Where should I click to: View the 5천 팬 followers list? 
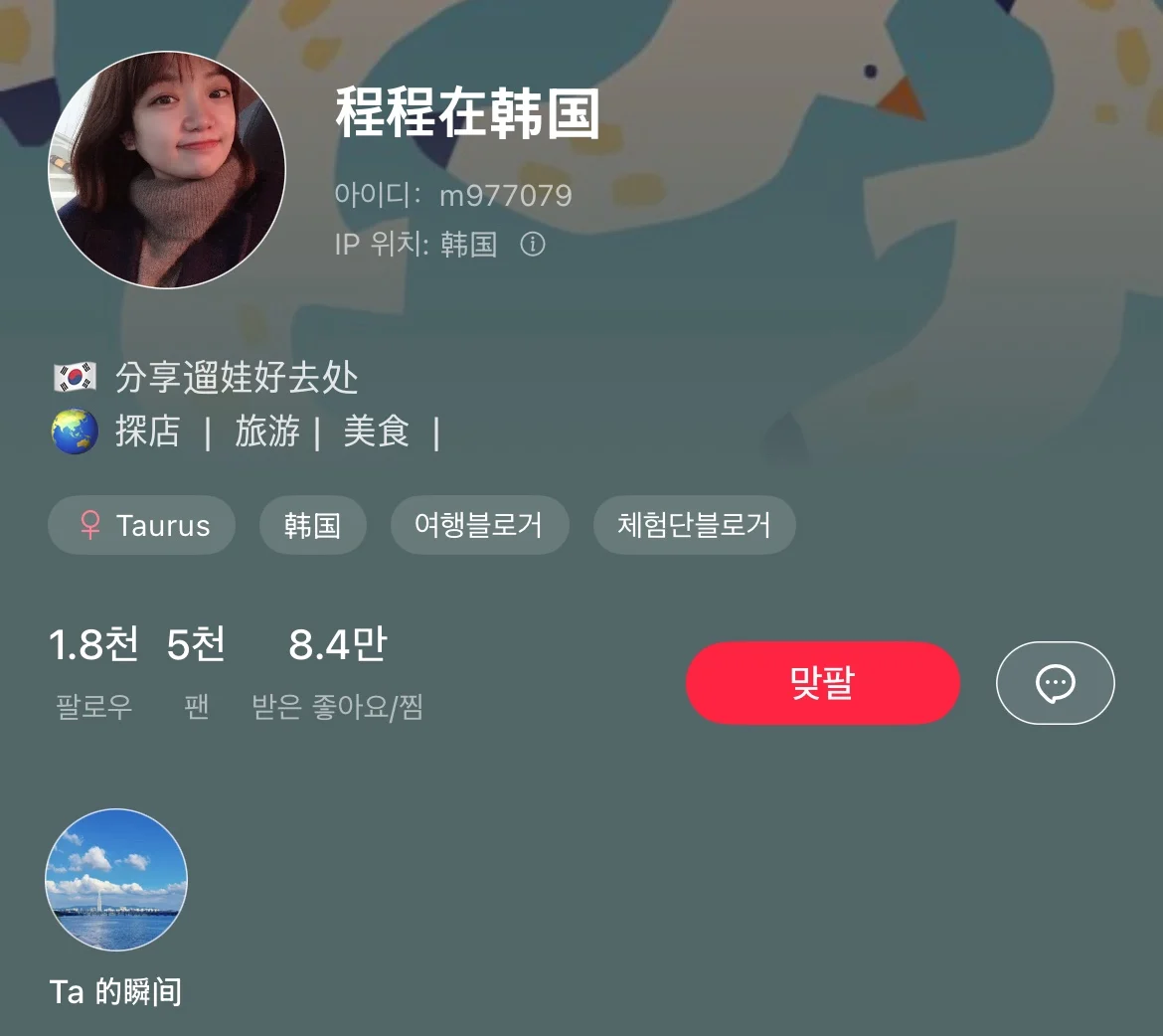tap(196, 671)
